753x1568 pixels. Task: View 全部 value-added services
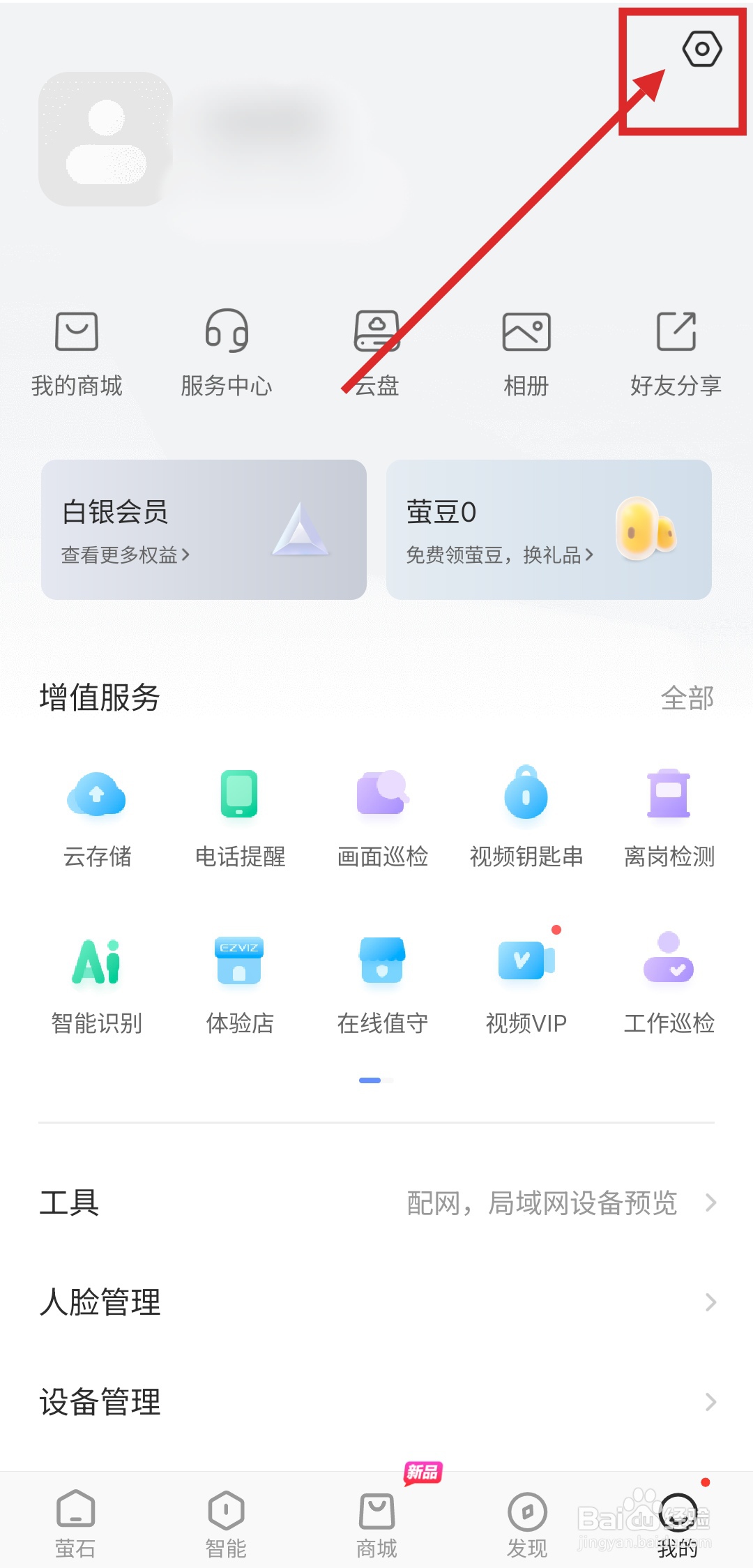click(x=687, y=698)
